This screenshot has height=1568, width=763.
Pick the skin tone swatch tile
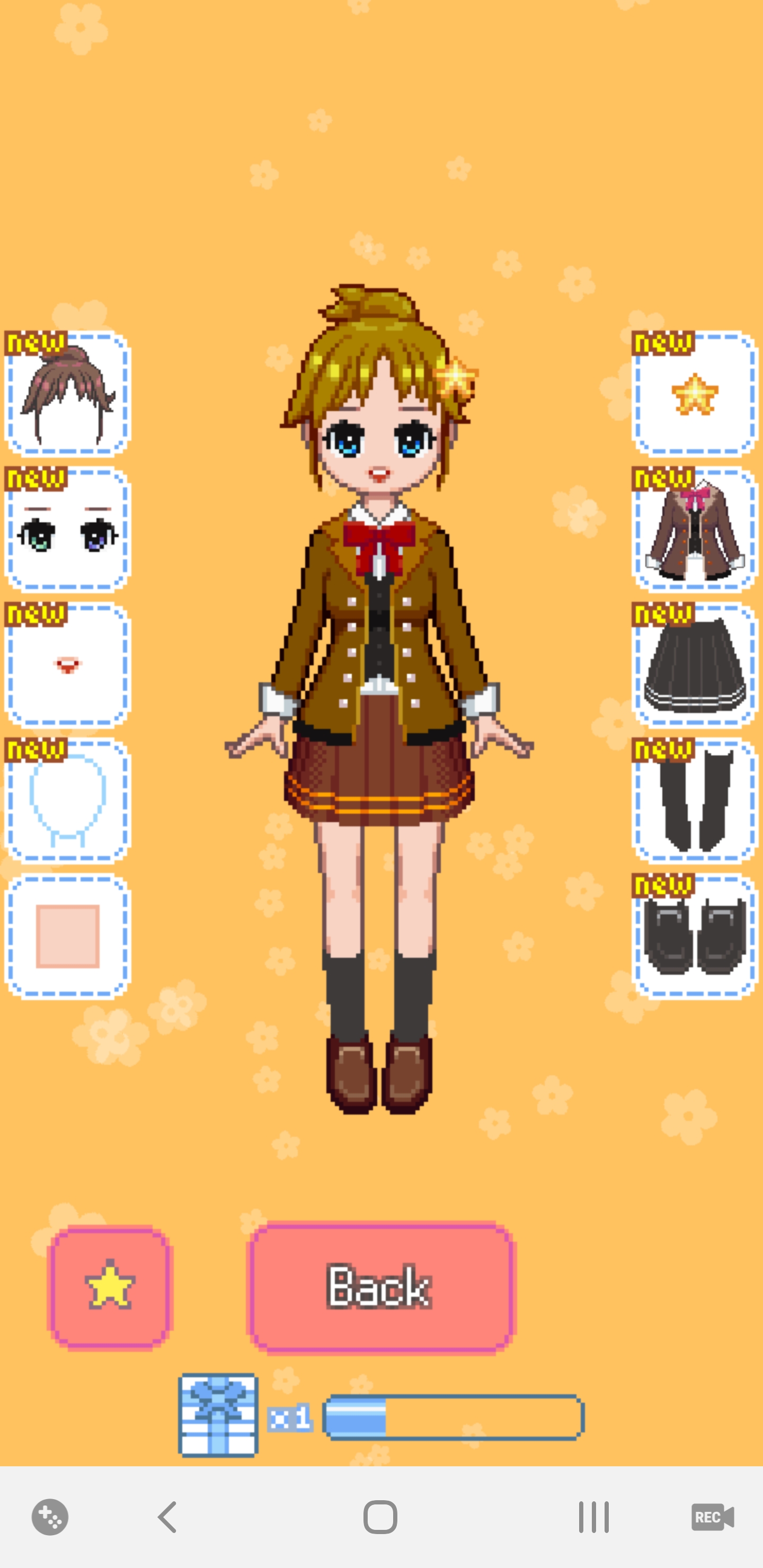tap(68, 936)
